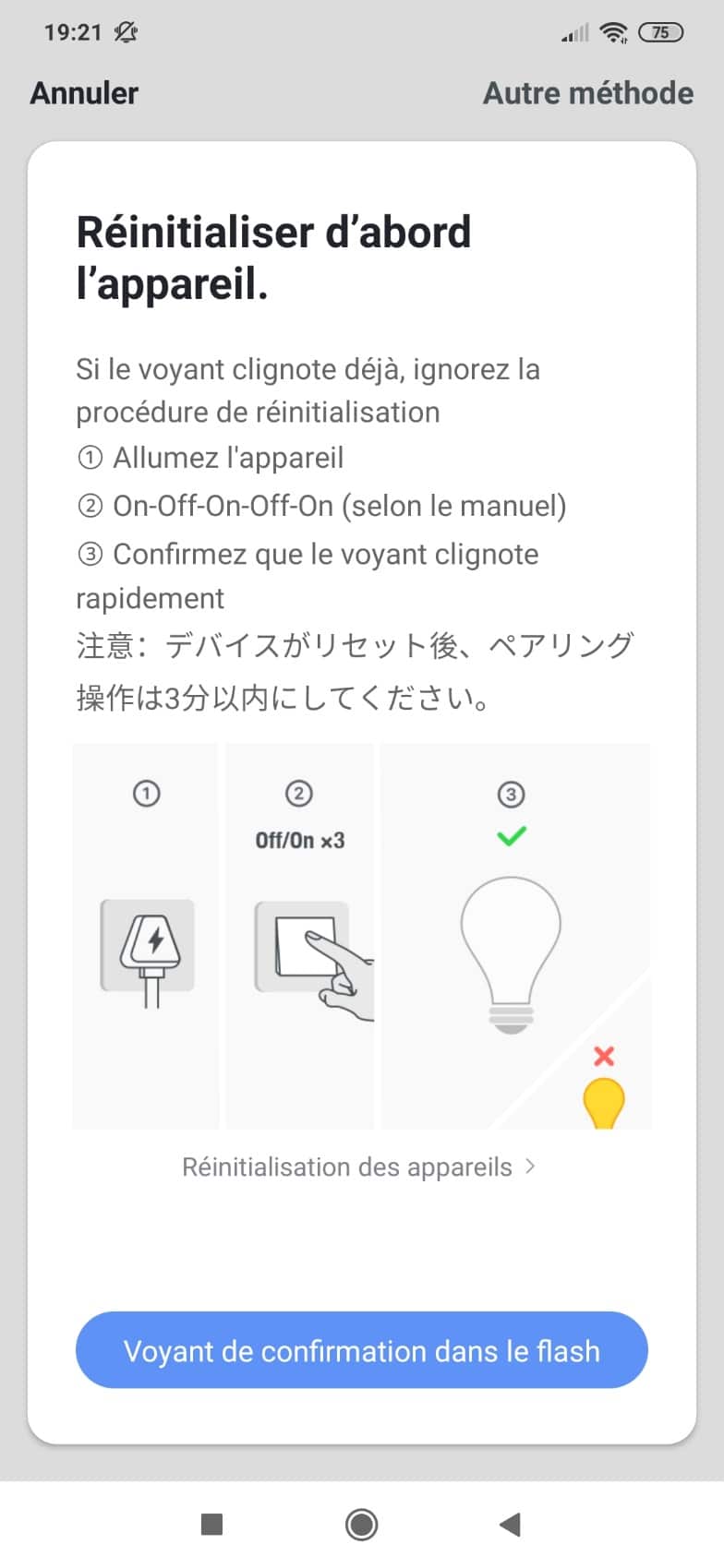Viewport: 724px width, 1568px height.
Task: Confirm with Voyant de confirmation dans le flash
Action: tap(362, 1350)
